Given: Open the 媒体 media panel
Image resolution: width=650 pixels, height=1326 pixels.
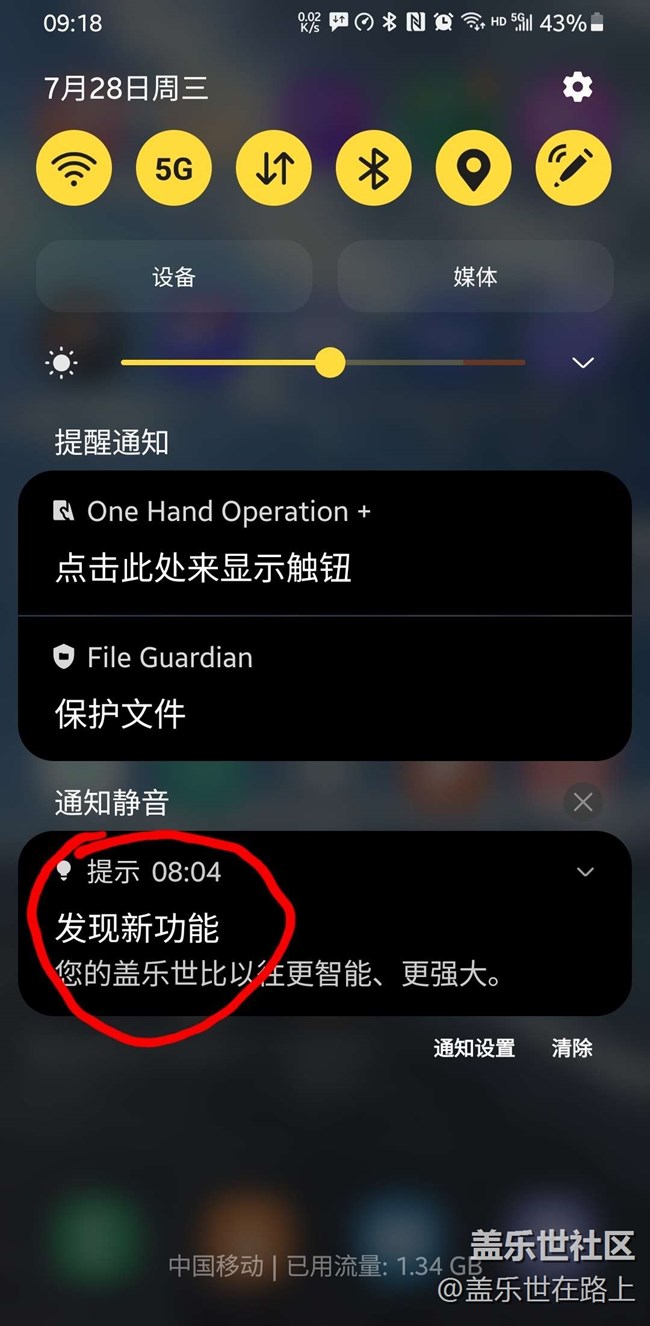Looking at the screenshot, I should pyautogui.click(x=475, y=277).
